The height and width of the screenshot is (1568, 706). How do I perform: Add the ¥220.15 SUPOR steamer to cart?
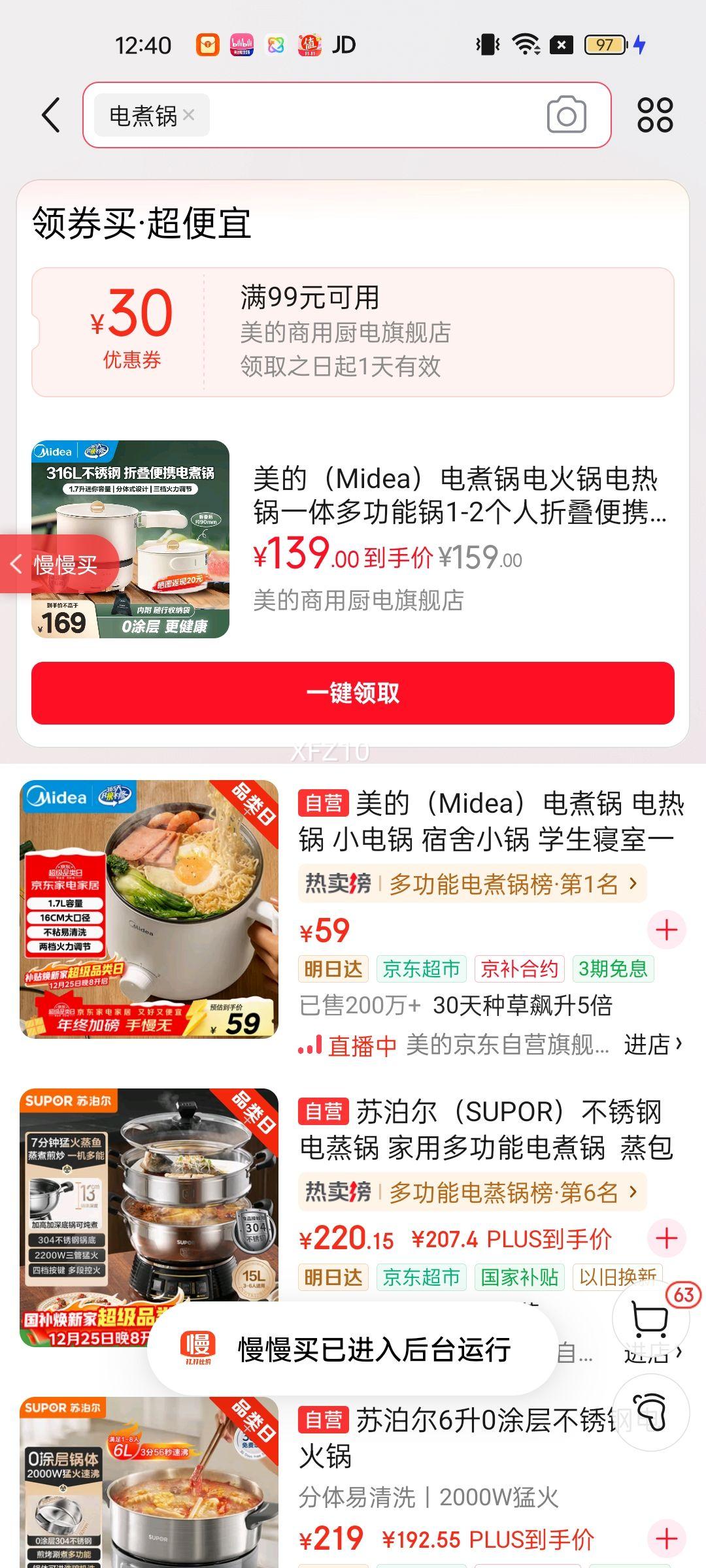(666, 1238)
